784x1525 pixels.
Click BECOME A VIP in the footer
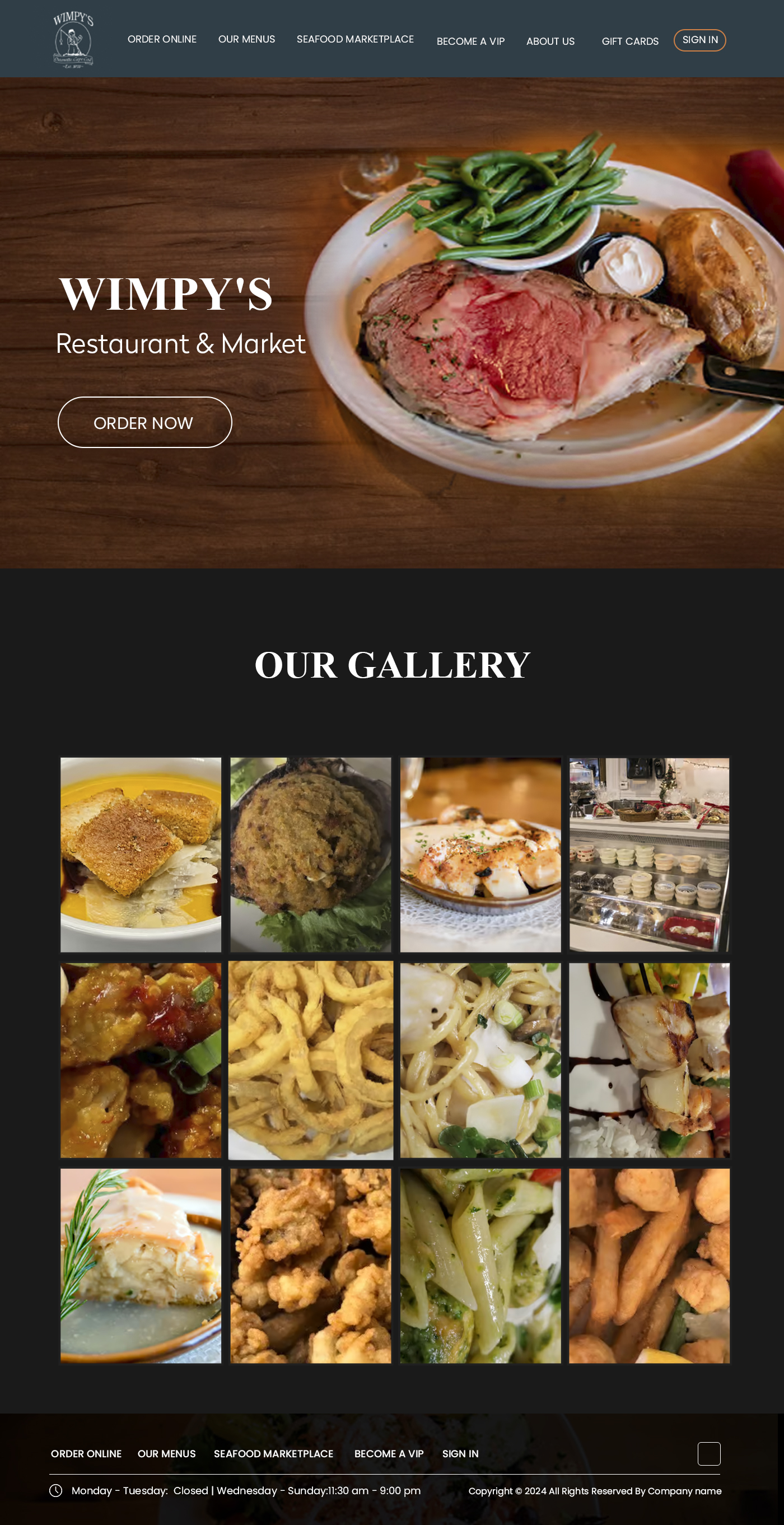(389, 1453)
